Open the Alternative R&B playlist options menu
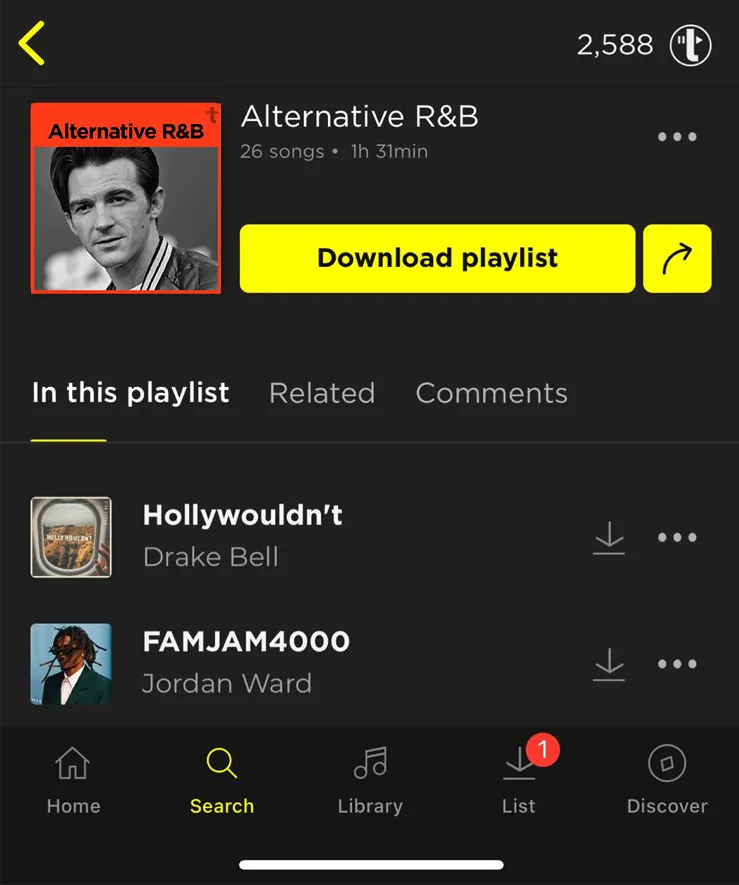This screenshot has height=885, width=739. [677, 137]
